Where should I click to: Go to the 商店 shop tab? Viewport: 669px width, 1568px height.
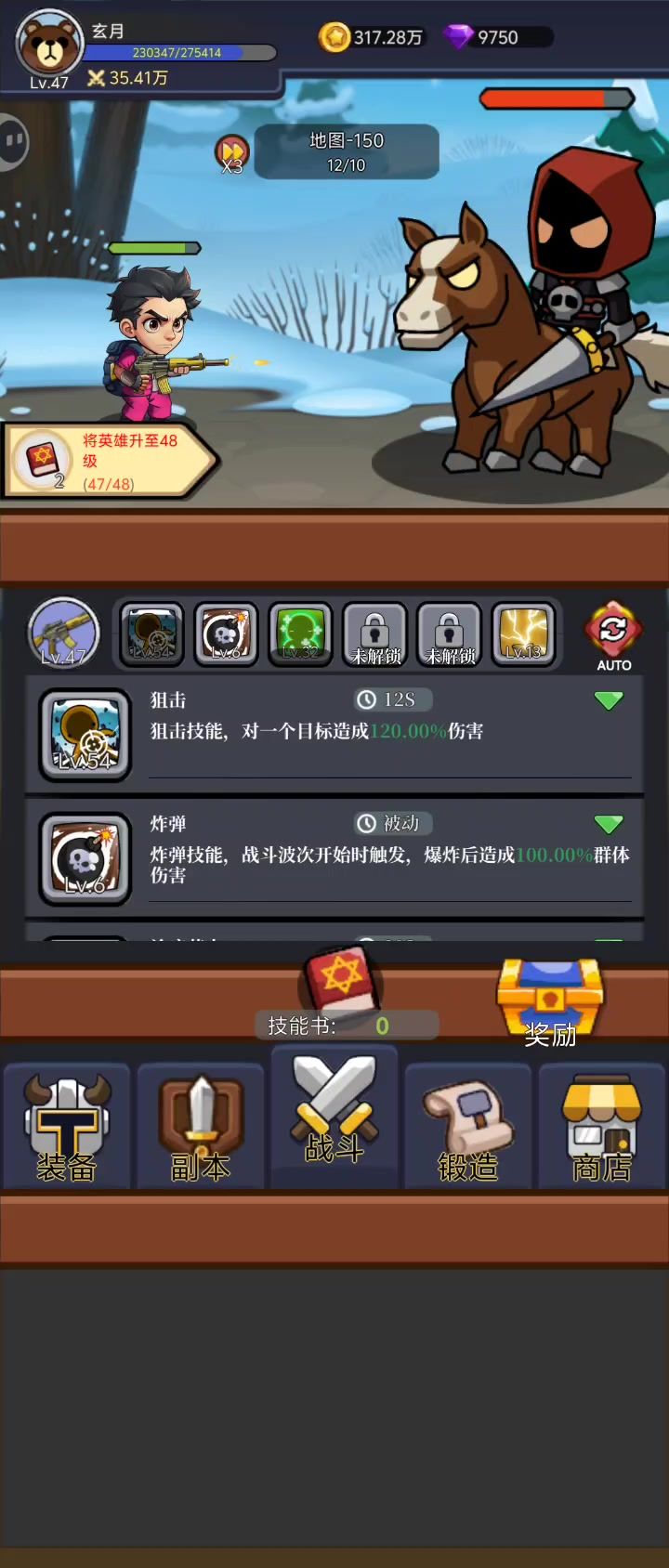pos(602,1126)
